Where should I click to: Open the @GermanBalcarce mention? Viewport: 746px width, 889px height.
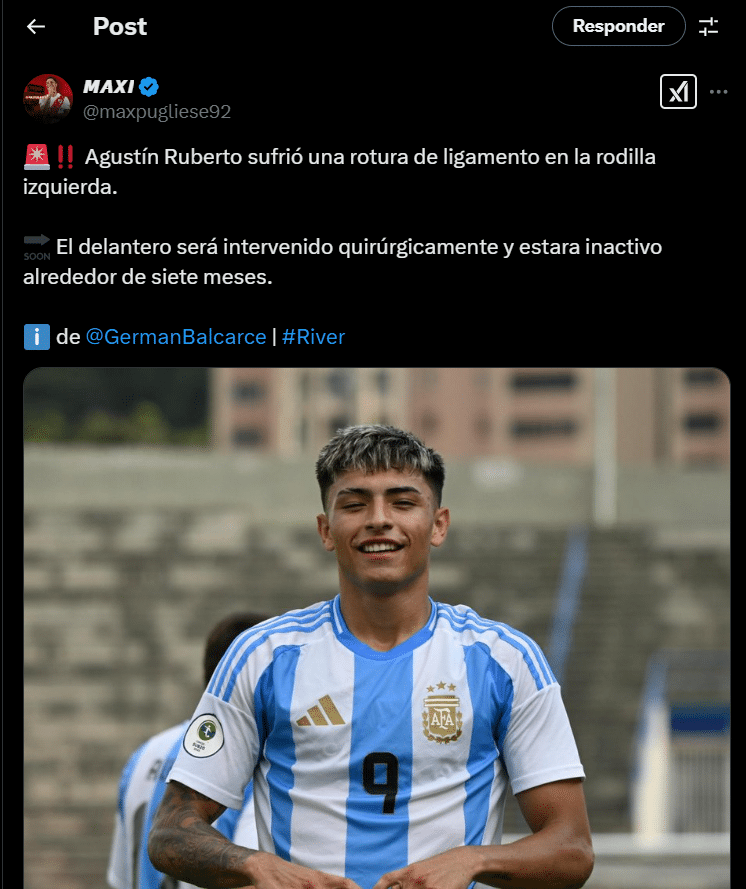point(176,337)
